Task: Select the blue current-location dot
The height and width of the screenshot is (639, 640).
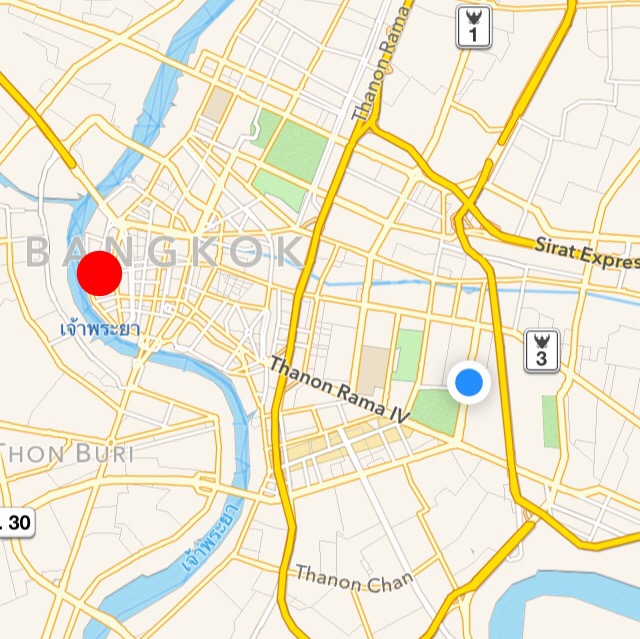Action: [468, 382]
